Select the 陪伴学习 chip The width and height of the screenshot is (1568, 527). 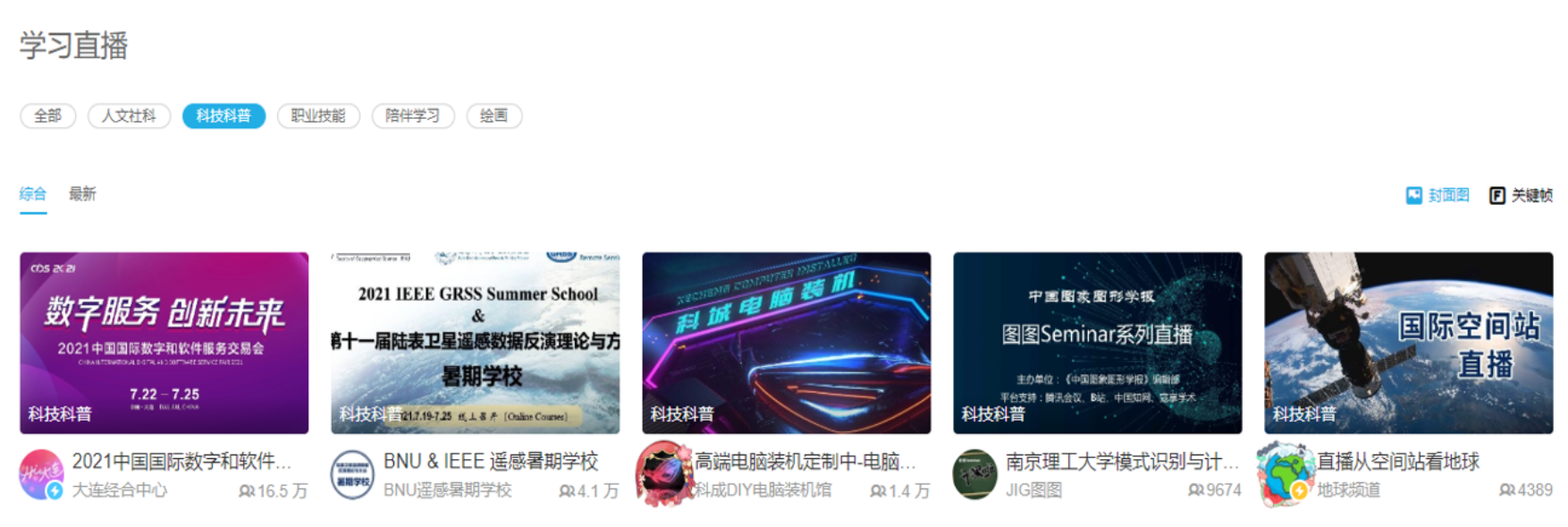(x=413, y=116)
